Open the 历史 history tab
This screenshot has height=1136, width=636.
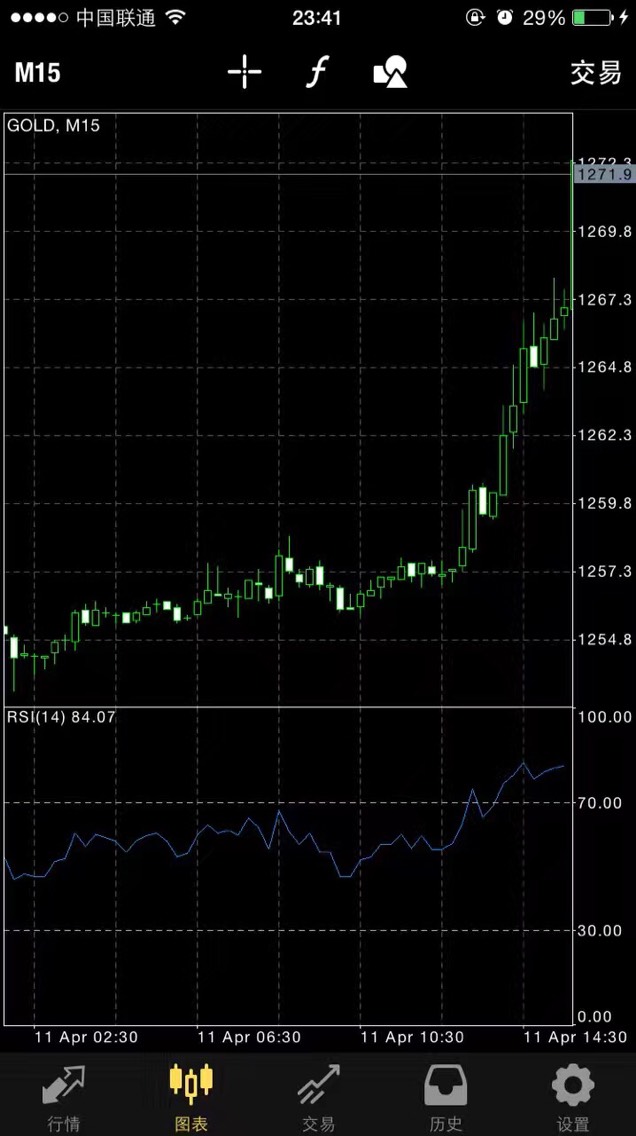coord(445,1096)
